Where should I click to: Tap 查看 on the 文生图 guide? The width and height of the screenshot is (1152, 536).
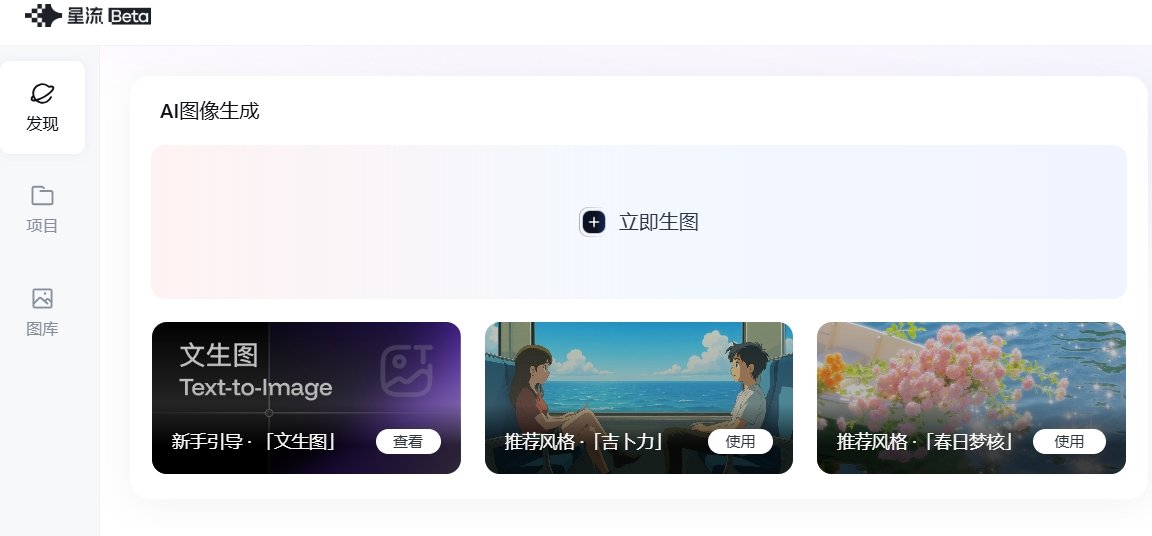point(408,441)
